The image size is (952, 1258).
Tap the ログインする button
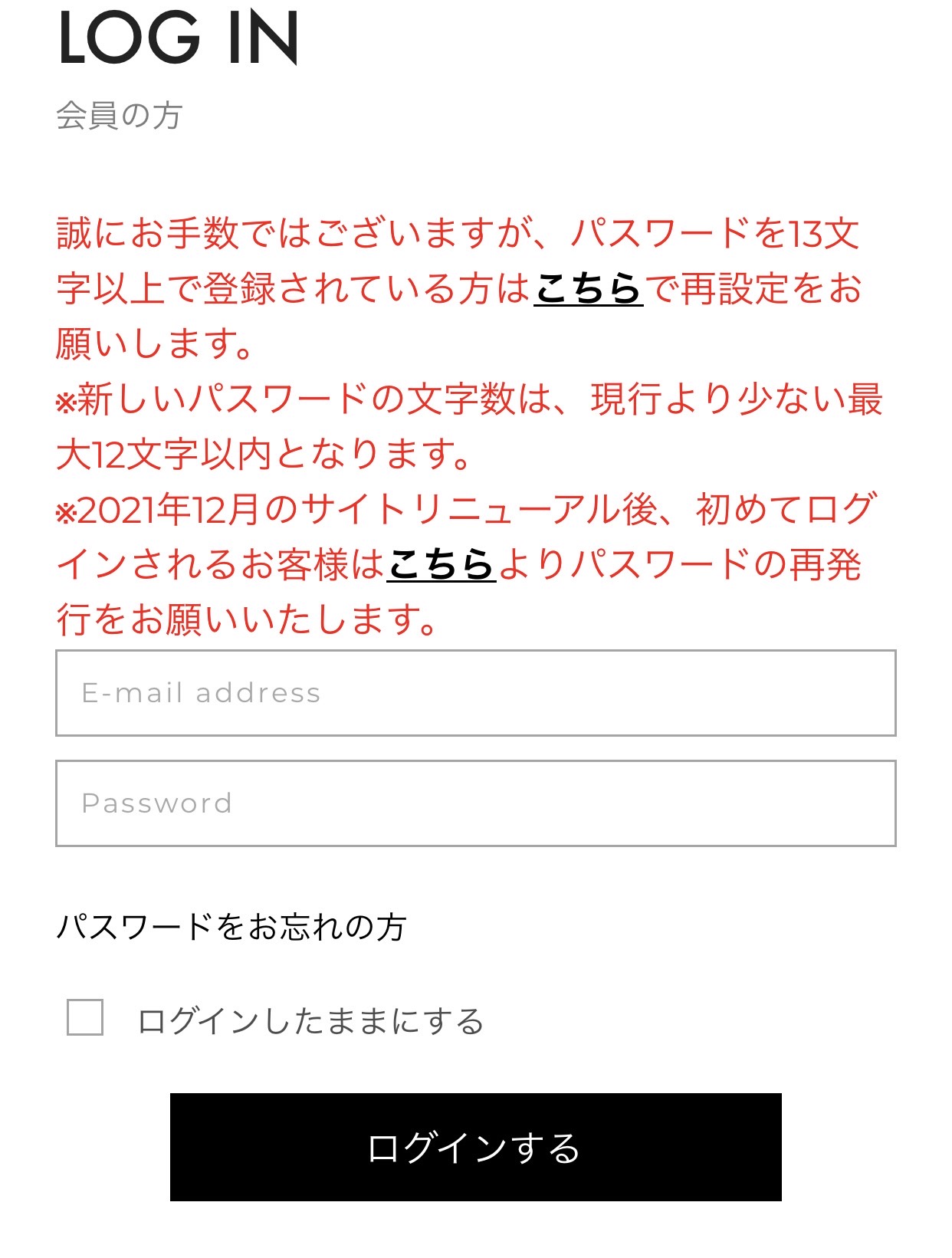point(475,1147)
